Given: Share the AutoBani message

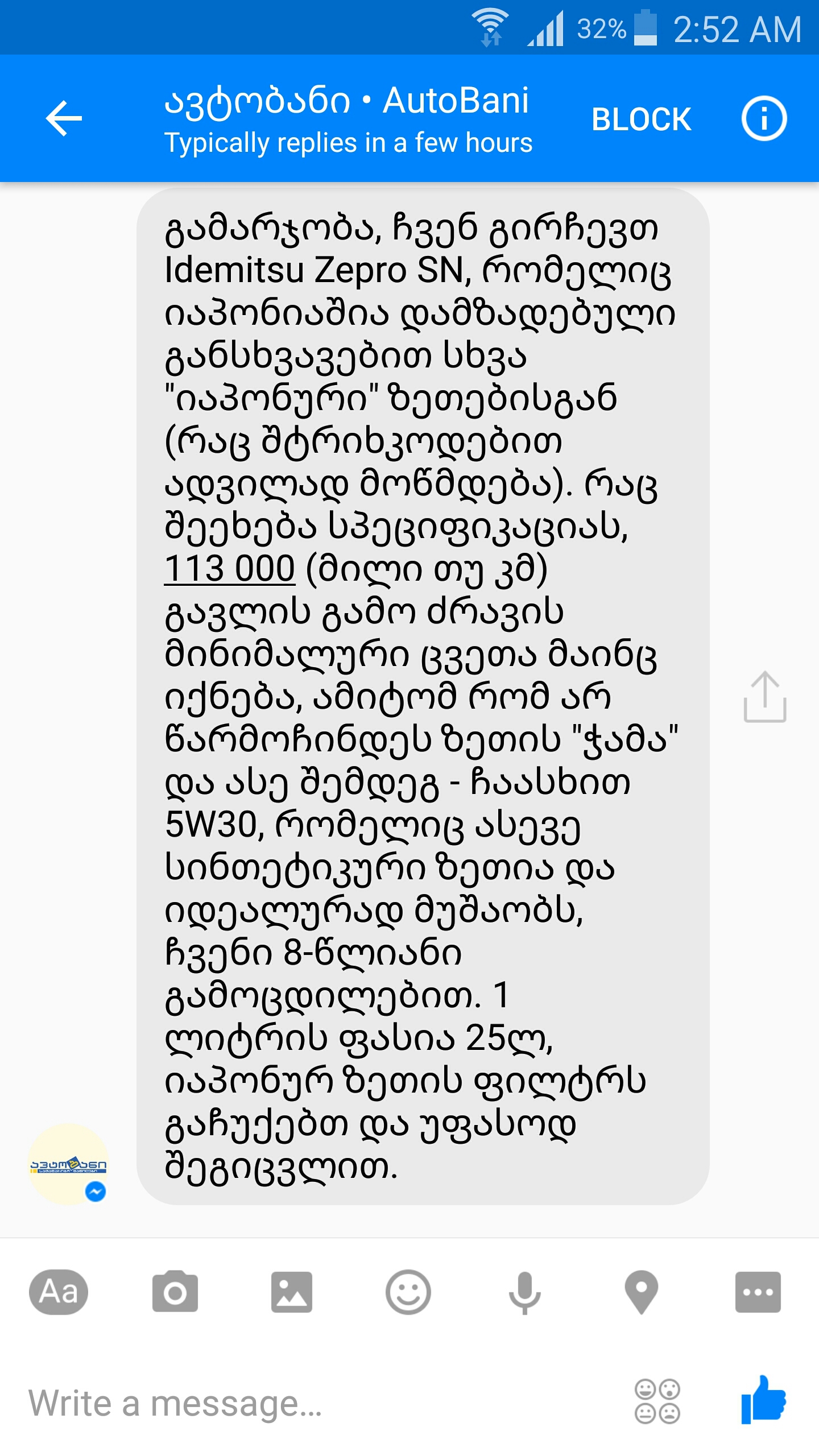Looking at the screenshot, I should 764,697.
